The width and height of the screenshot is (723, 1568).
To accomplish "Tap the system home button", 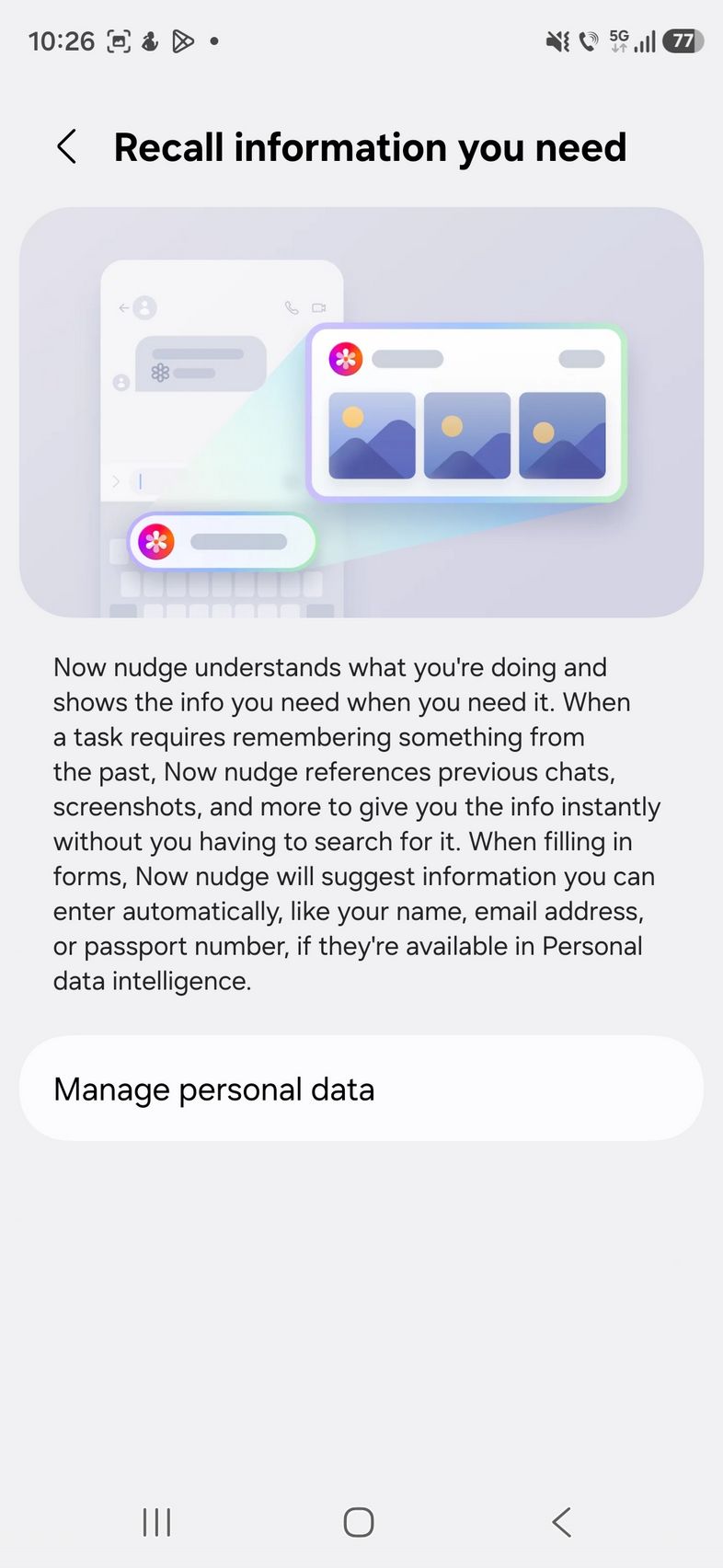I will coord(359,1522).
